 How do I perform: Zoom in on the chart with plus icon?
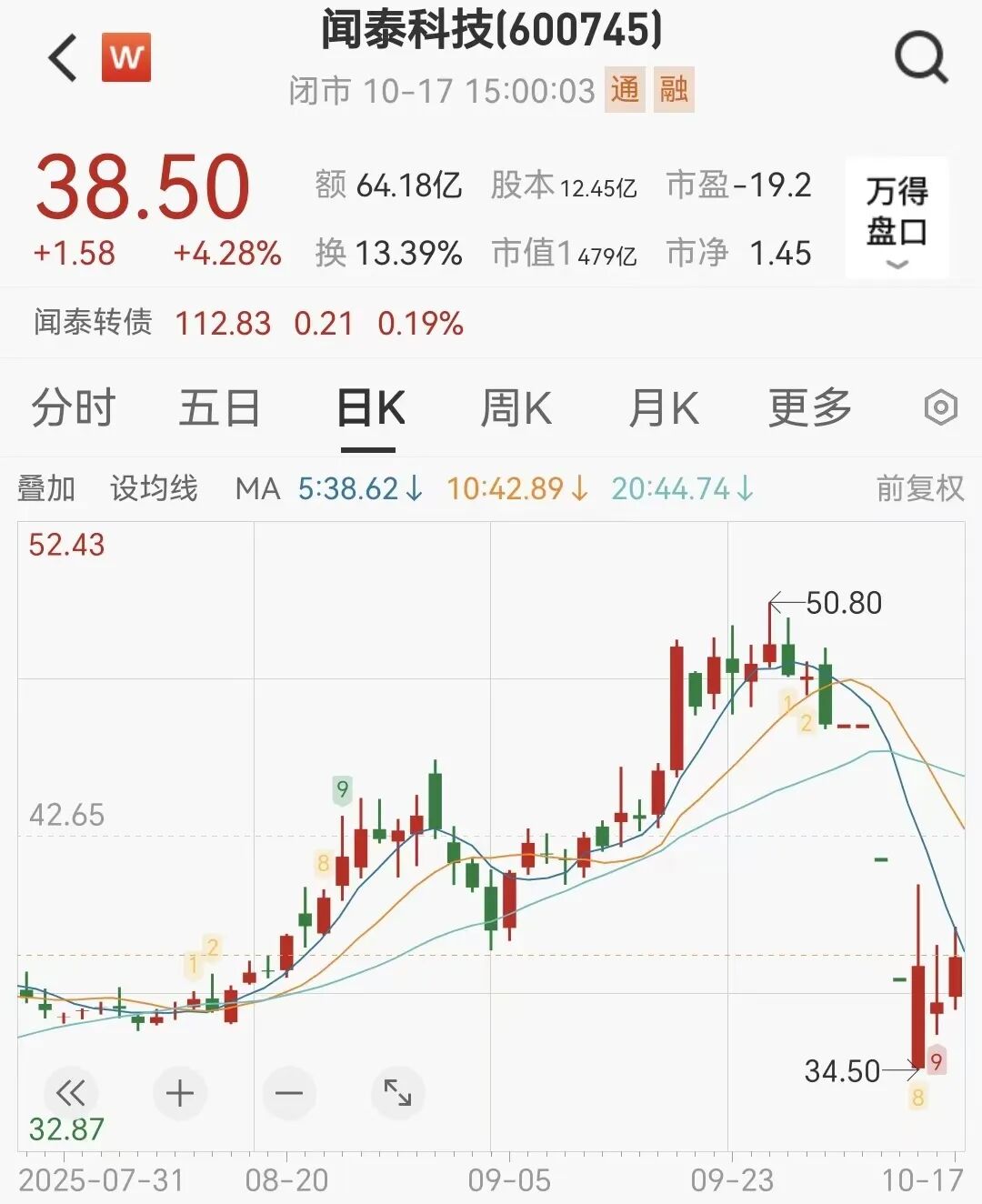tap(180, 1093)
